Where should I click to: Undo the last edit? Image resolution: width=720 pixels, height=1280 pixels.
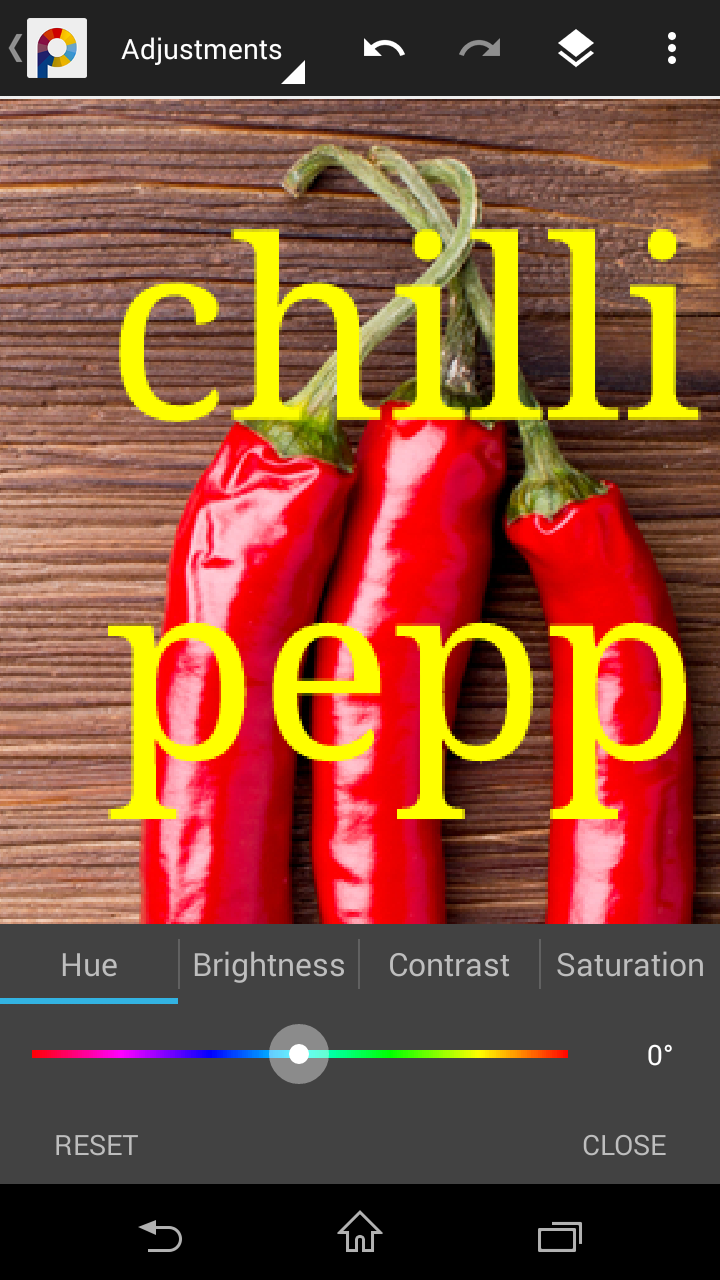click(384, 48)
